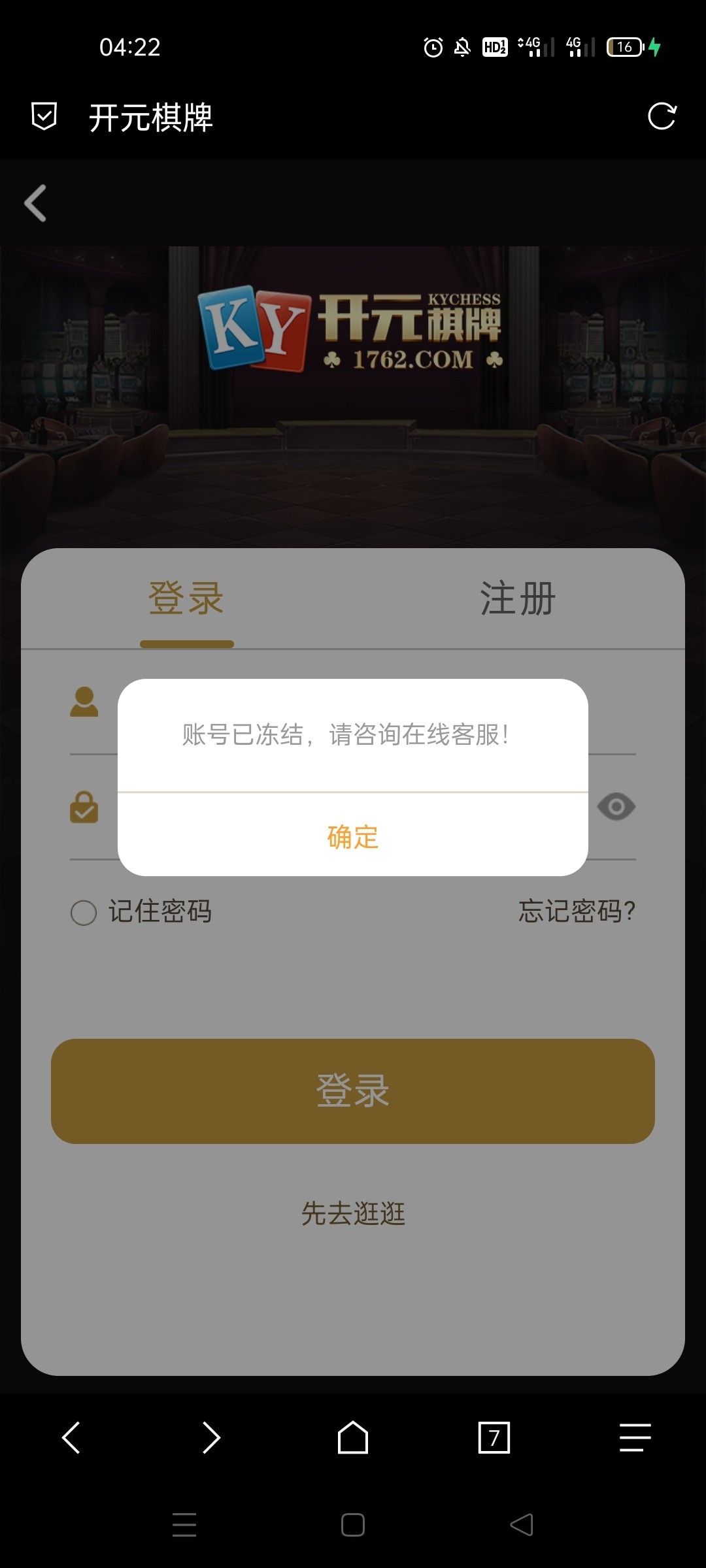This screenshot has width=706, height=1568.
Task: Switch to the 注册 tab
Action: 518,598
